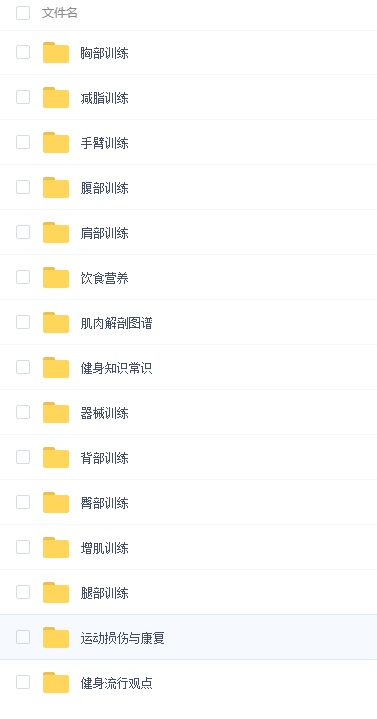Open the 减脂训练 folder
377x719 pixels.
105,98
